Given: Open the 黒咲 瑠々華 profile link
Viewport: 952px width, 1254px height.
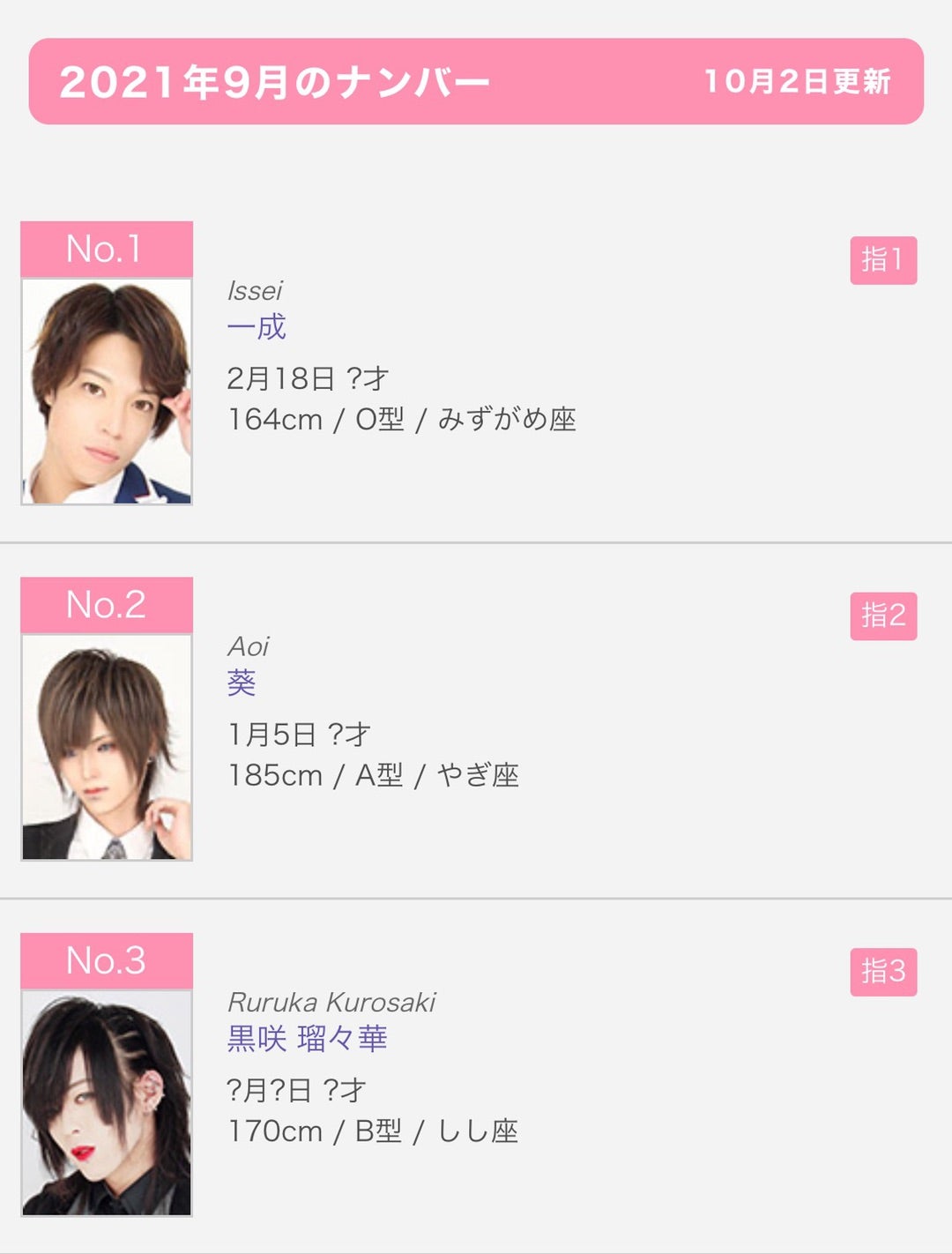Looking at the screenshot, I should coord(307,1039).
